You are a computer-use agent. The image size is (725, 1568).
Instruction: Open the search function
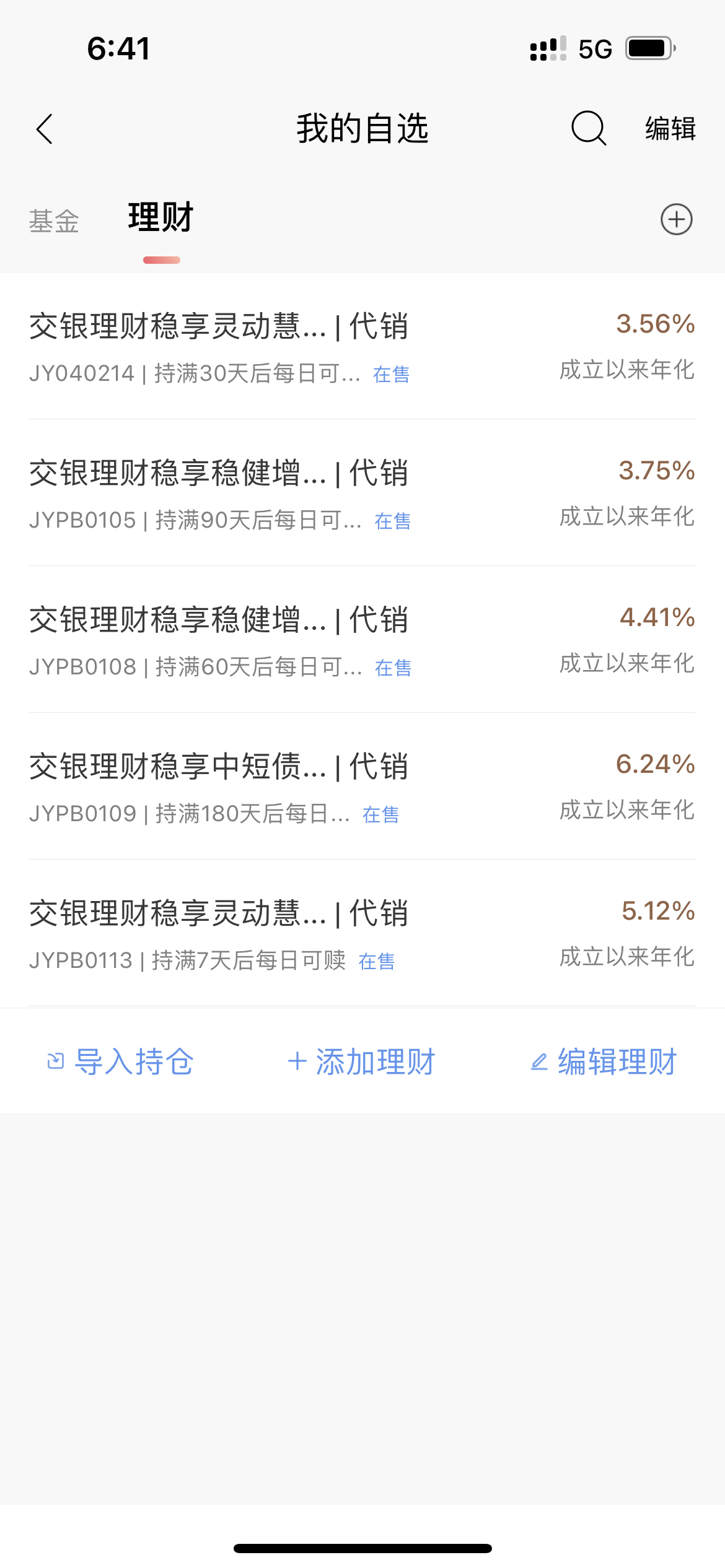[x=587, y=129]
